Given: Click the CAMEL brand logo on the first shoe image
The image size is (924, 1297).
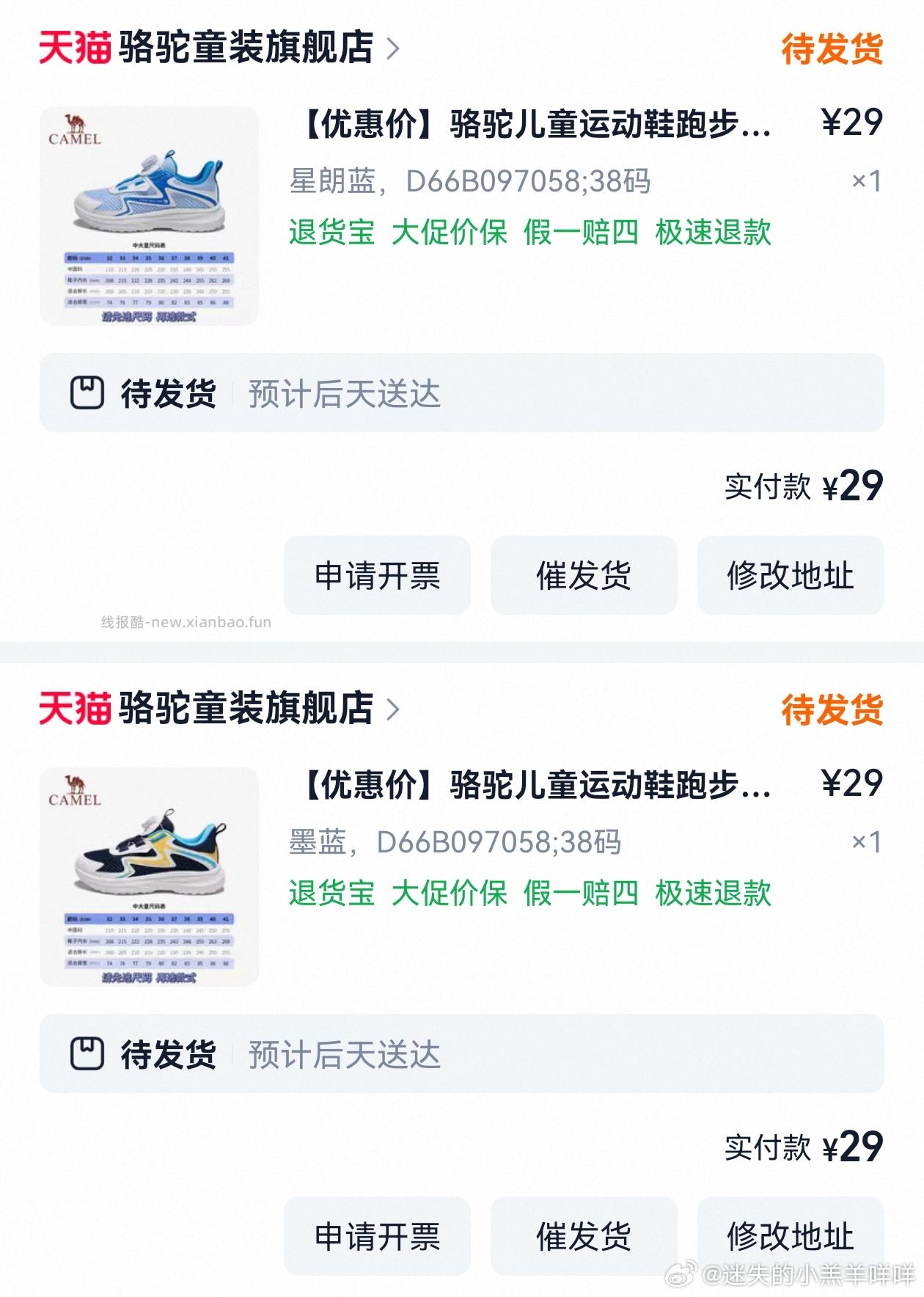Looking at the screenshot, I should (73, 132).
